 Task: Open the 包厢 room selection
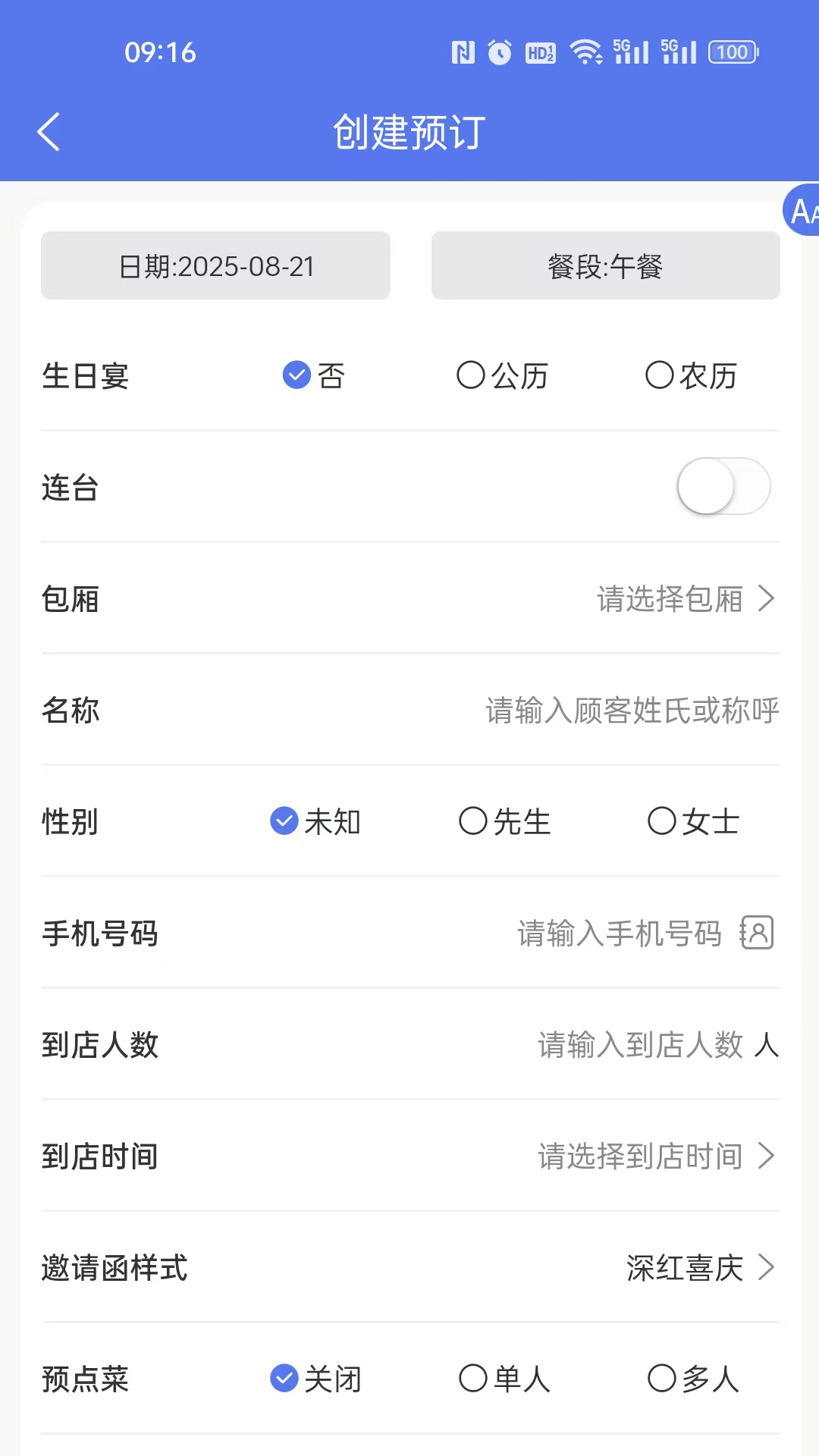(x=682, y=600)
